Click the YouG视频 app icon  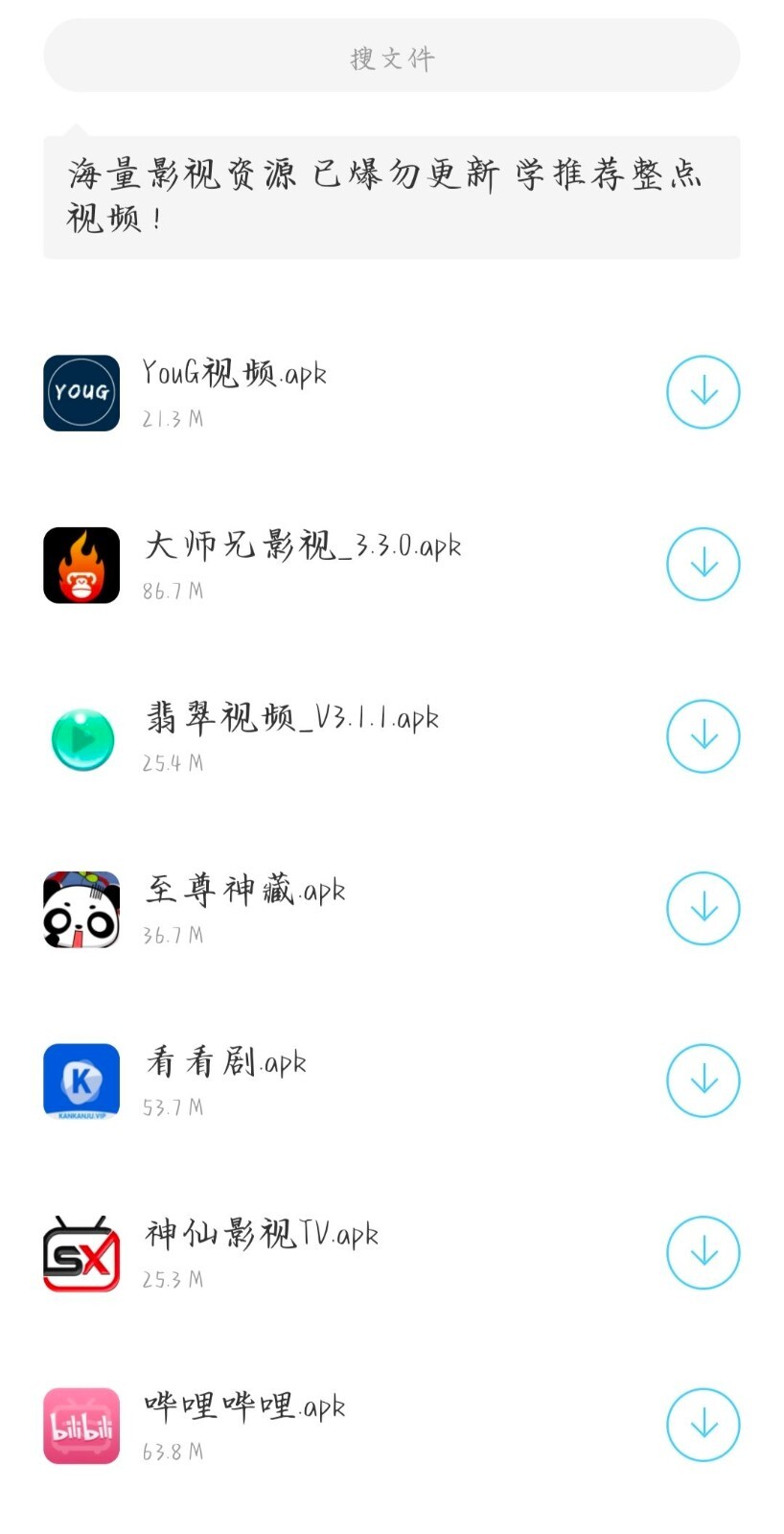(x=81, y=391)
